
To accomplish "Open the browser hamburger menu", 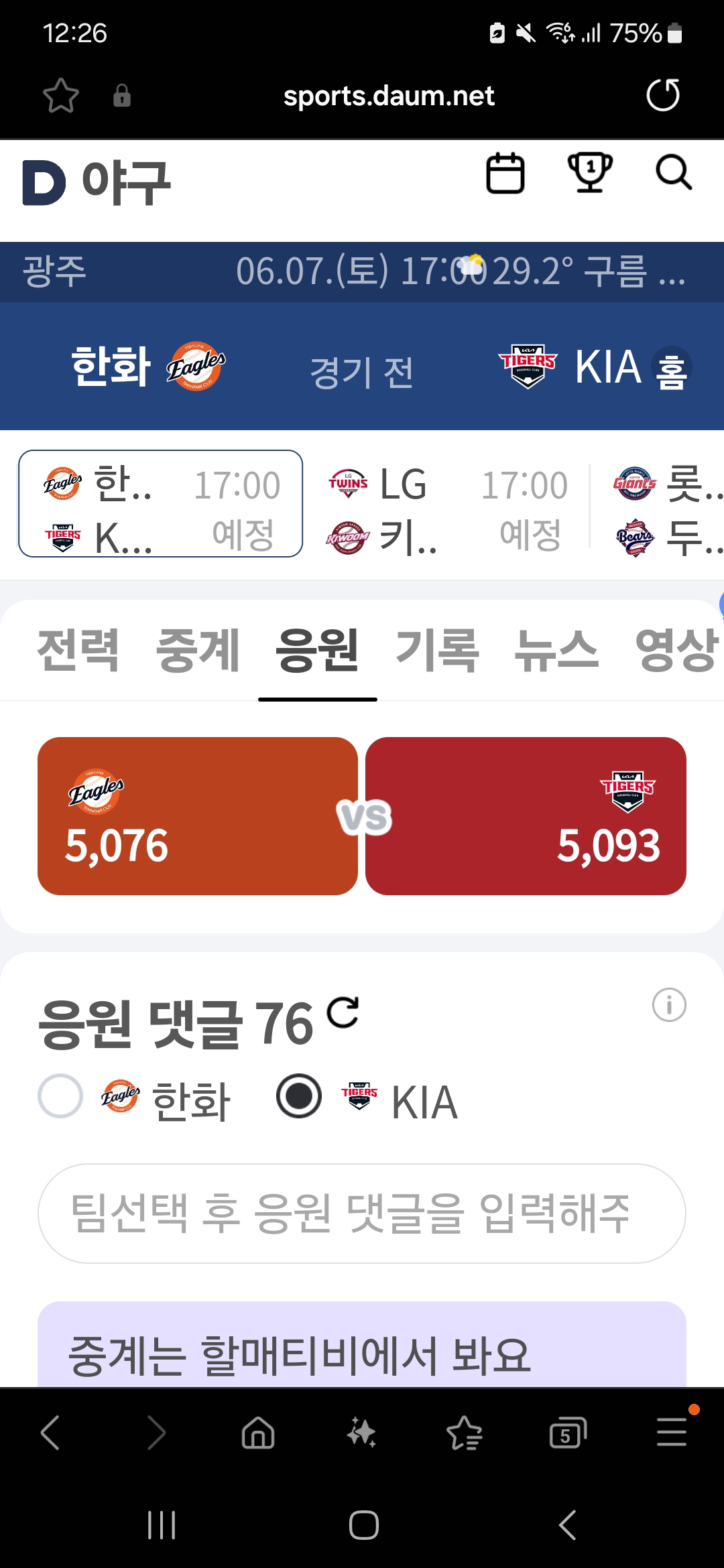I will pyautogui.click(x=672, y=1432).
